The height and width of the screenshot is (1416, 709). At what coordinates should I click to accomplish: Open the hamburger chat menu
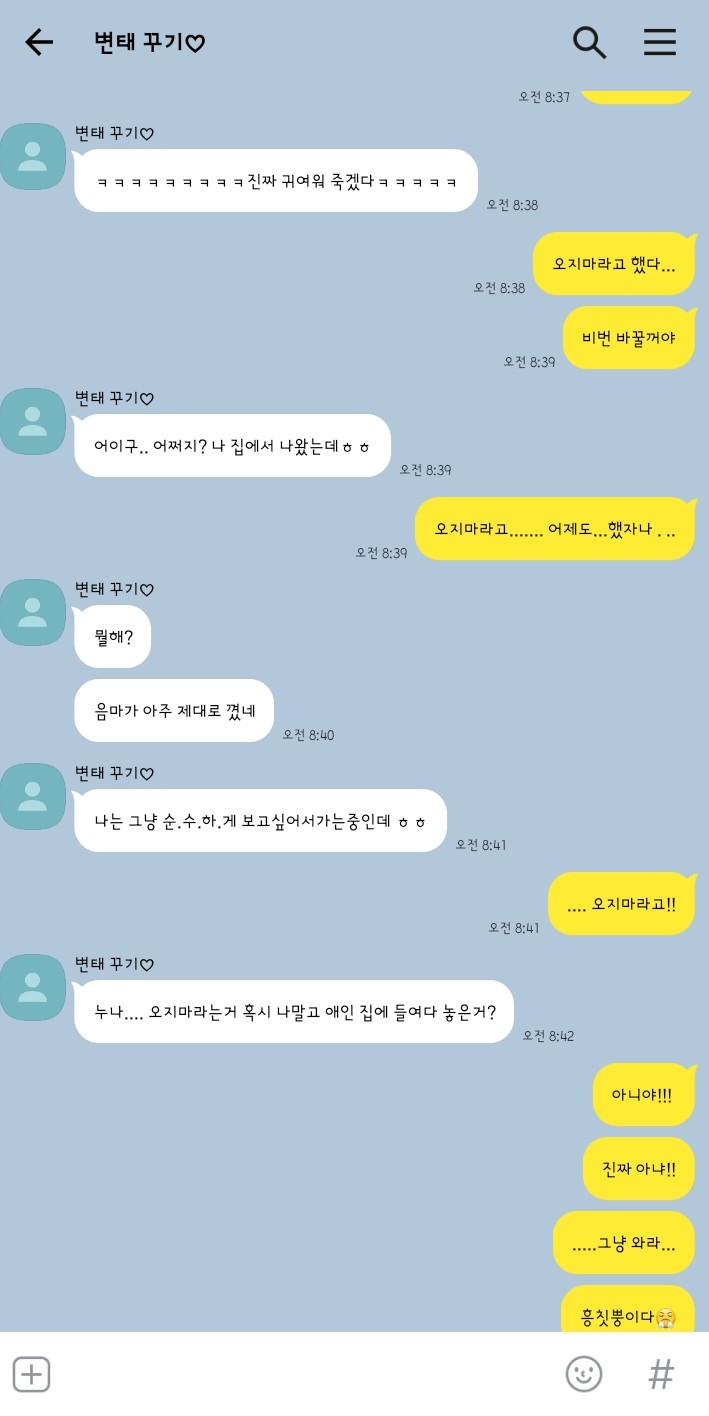[660, 42]
